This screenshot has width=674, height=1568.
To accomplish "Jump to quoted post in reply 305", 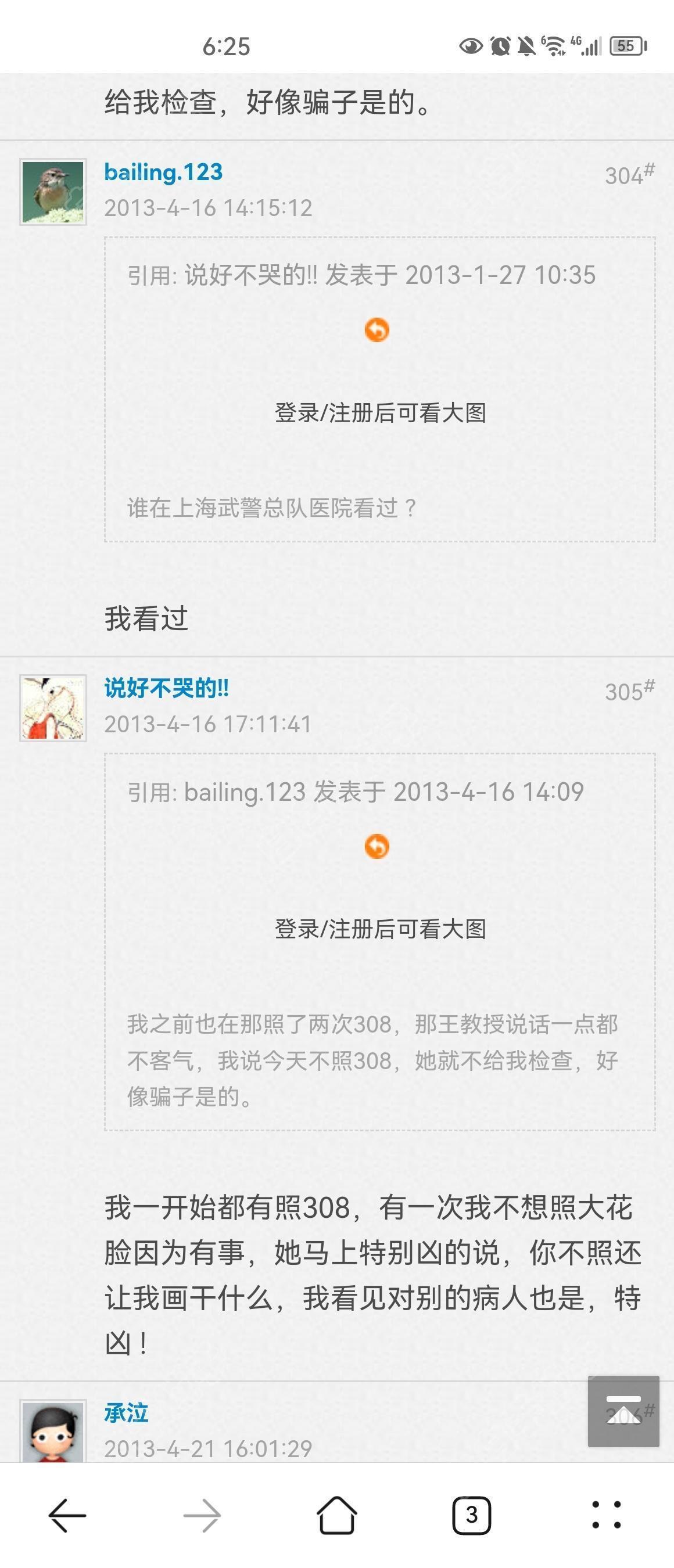I will coord(377,846).
